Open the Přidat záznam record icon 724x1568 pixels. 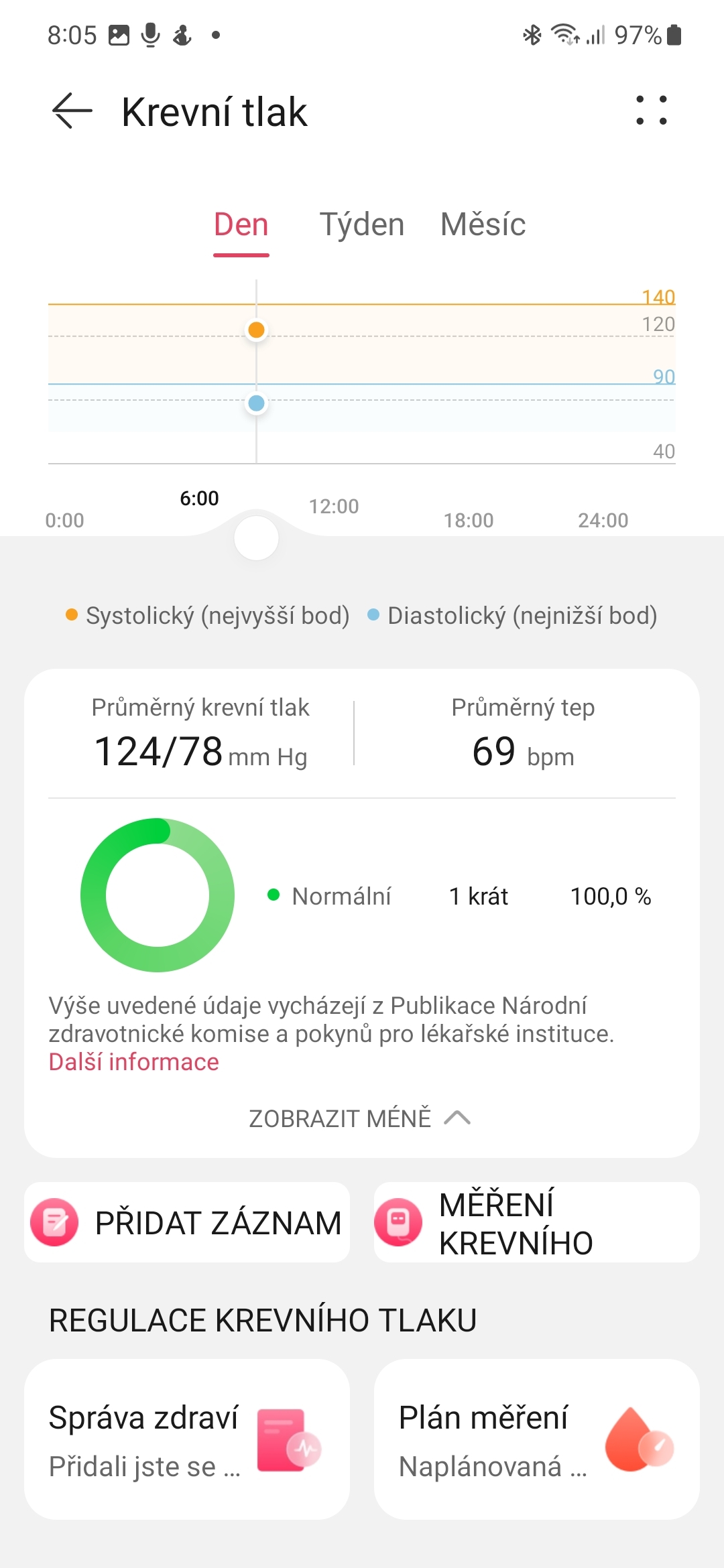[54, 1222]
